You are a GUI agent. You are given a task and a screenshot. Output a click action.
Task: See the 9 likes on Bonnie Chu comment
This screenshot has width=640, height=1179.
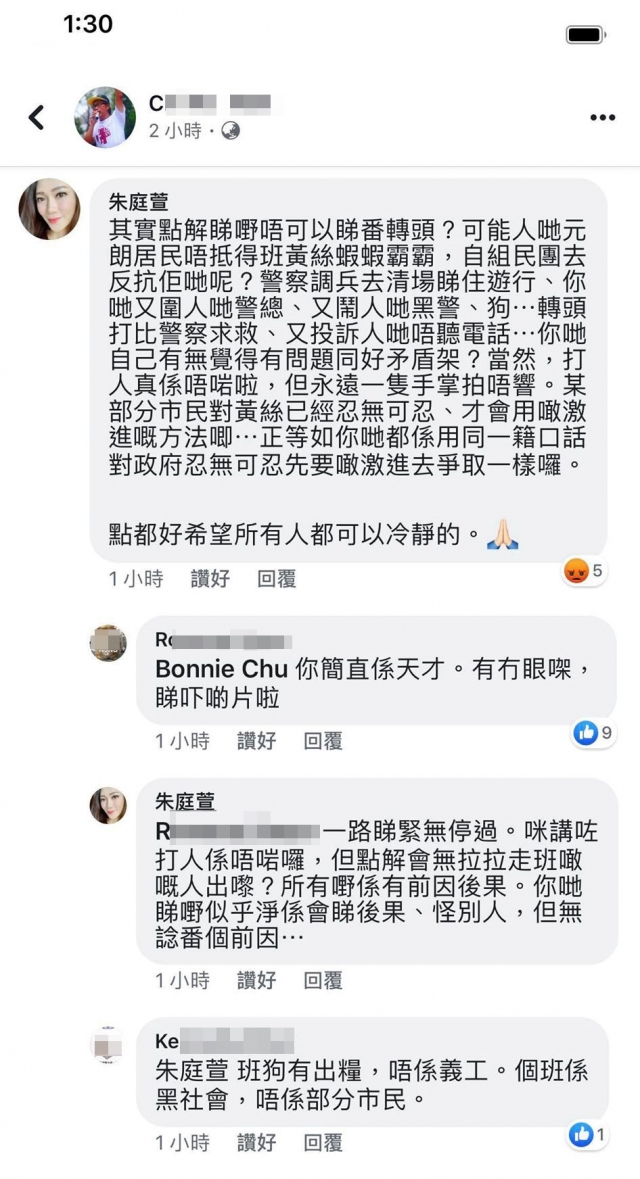[x=594, y=733]
